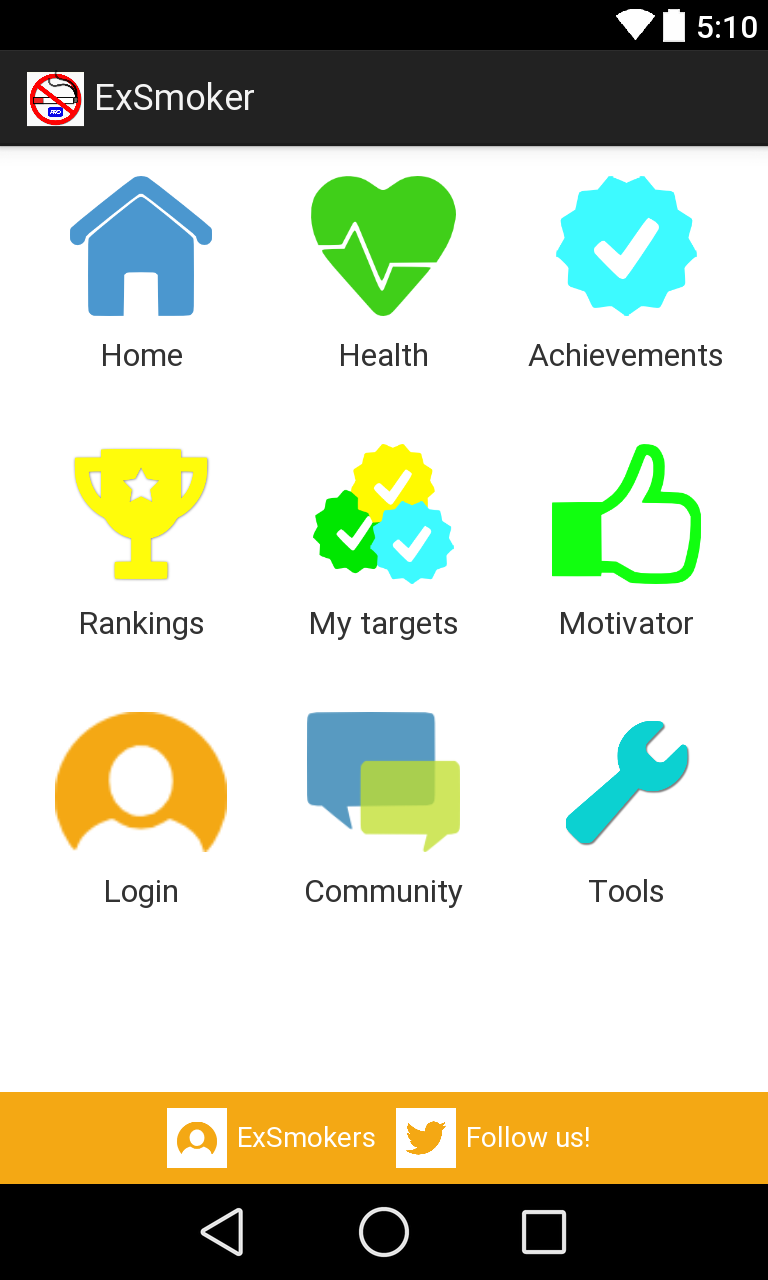Go to Login
The height and width of the screenshot is (1280, 768).
pyautogui.click(x=141, y=782)
